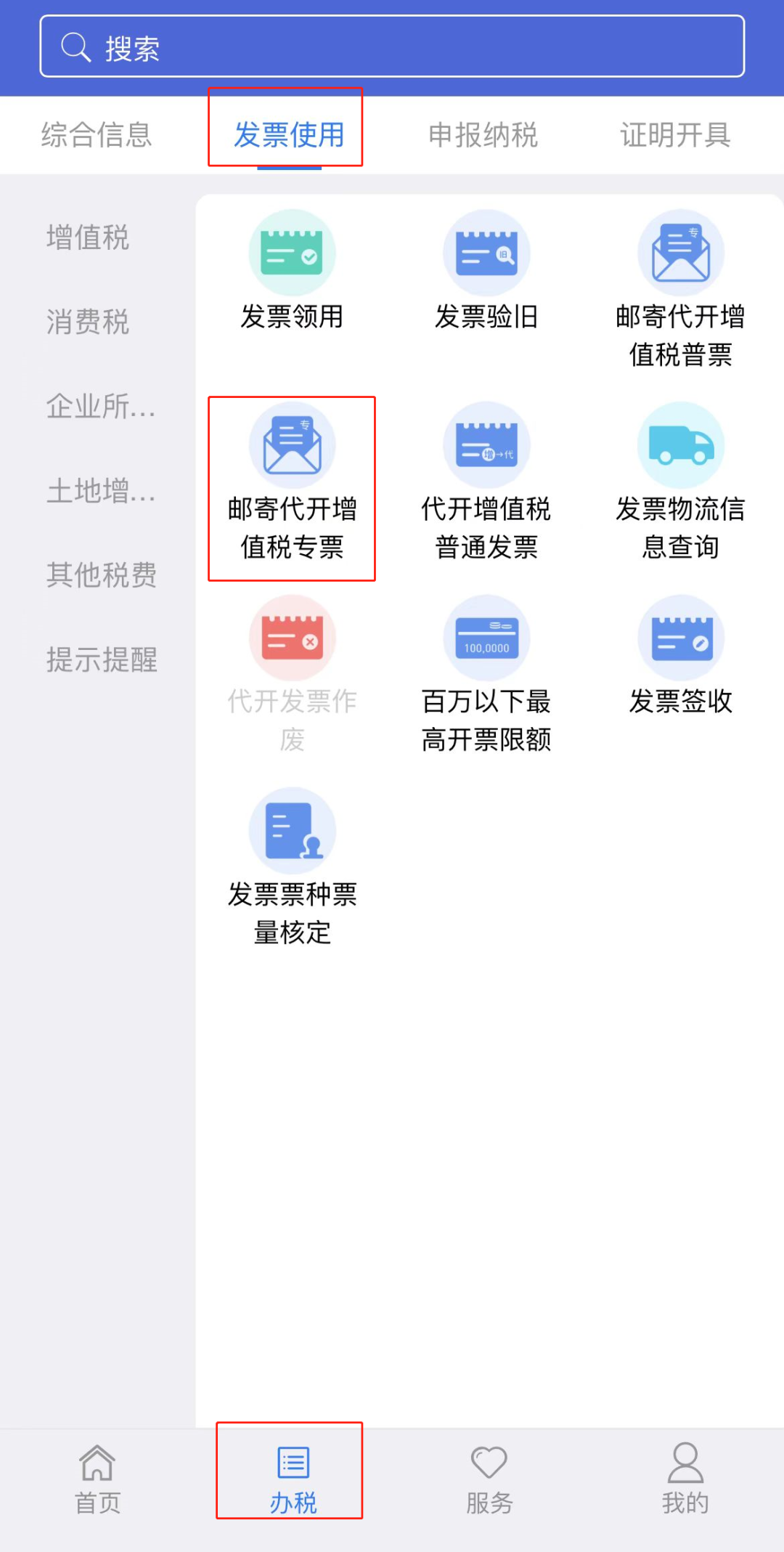Tap the 搜索 search box
Screen dimensions: 784x1552
coord(392,46)
